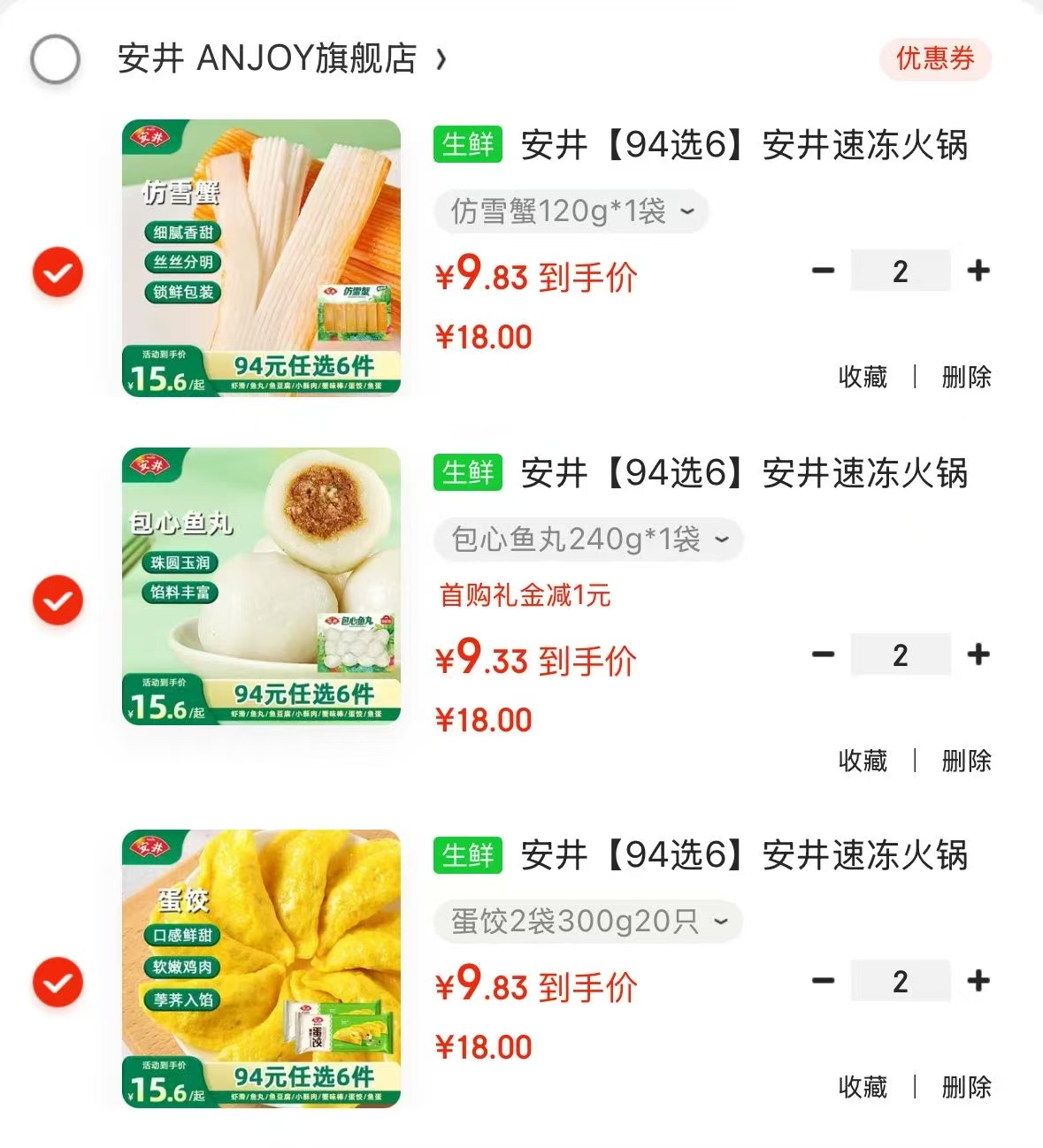Decrease the 蛋饺 quantity with minus icon

click(824, 980)
